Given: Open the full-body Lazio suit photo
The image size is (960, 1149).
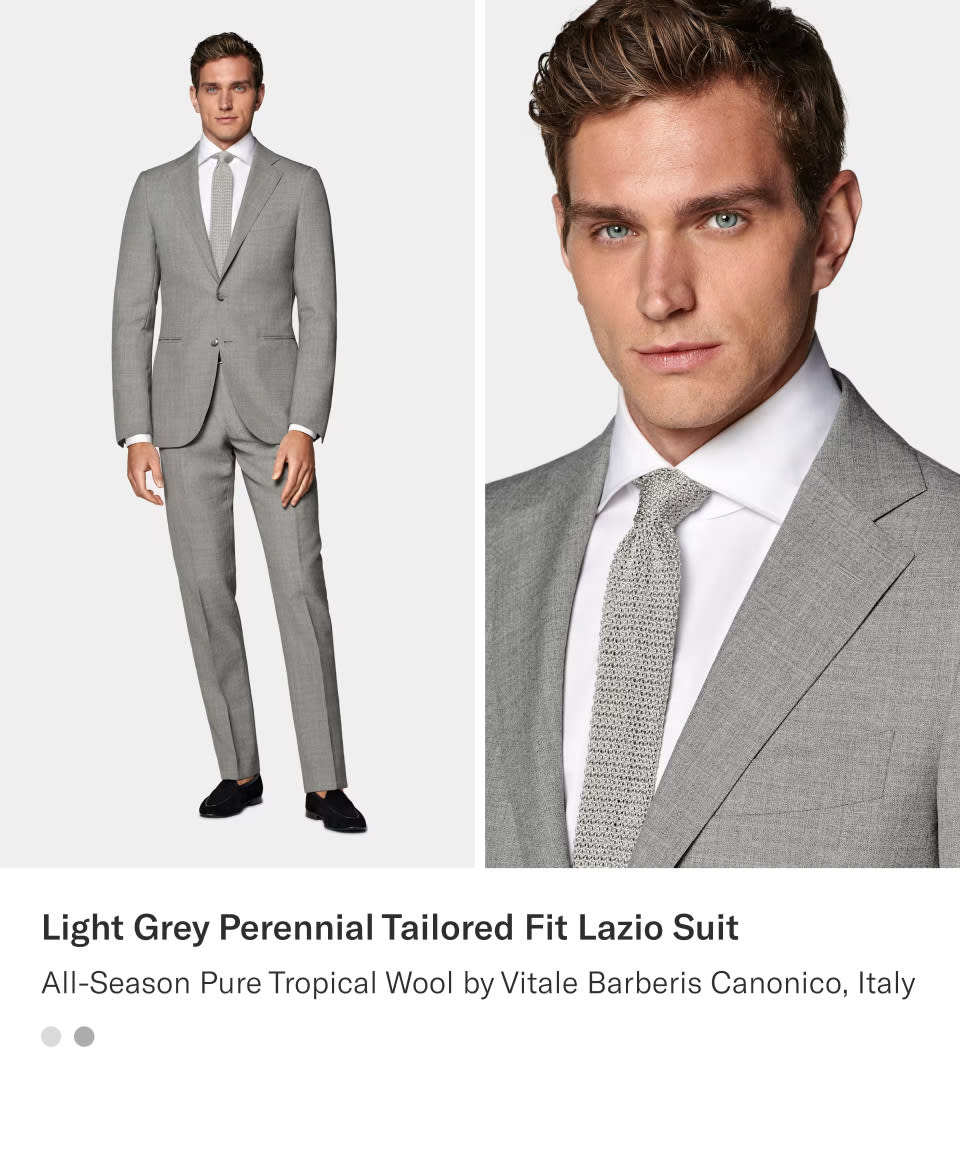Looking at the screenshot, I should point(237,433).
